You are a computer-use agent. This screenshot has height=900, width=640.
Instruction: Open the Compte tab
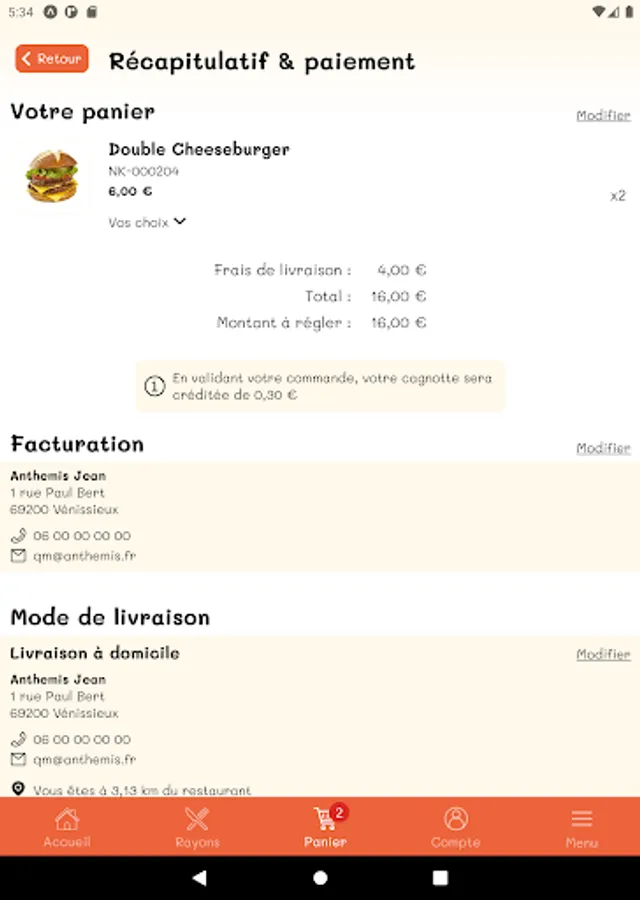click(x=455, y=828)
